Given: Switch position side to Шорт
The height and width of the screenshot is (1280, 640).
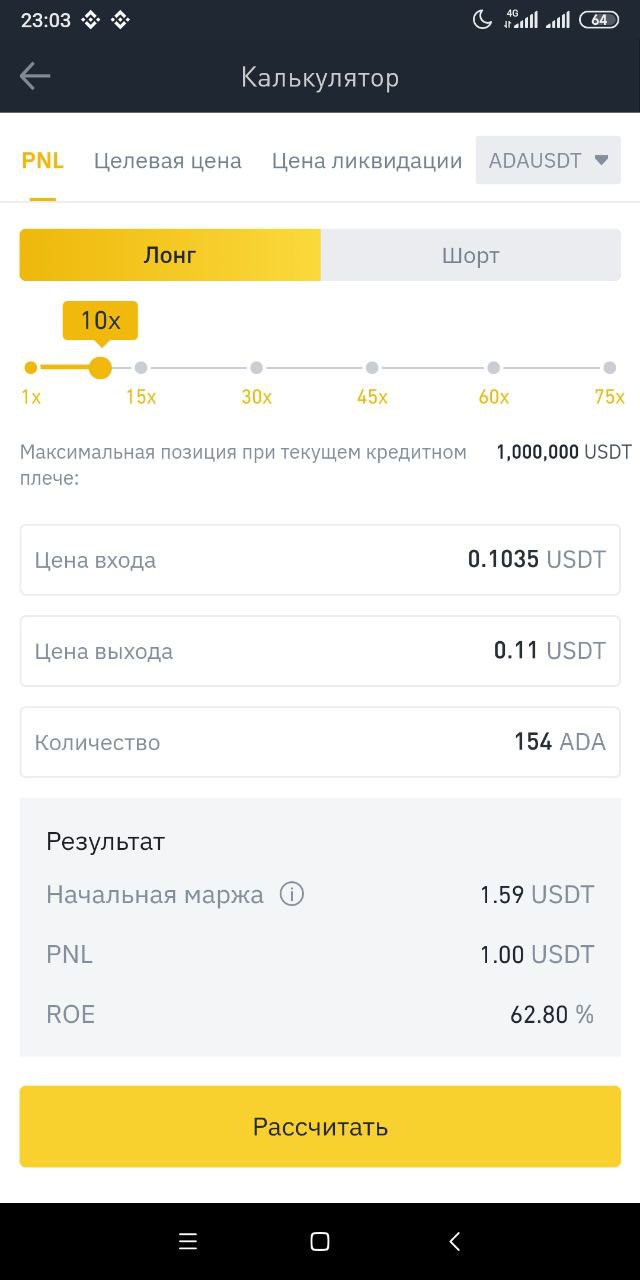Looking at the screenshot, I should (471, 255).
